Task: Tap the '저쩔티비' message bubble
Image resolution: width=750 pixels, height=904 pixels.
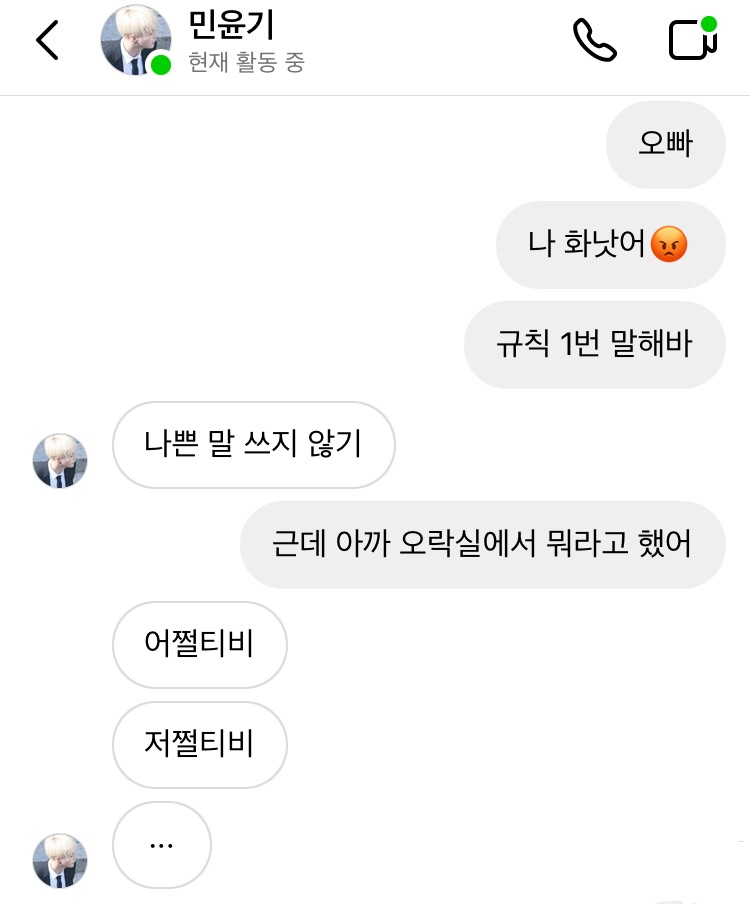Action: pos(199,745)
